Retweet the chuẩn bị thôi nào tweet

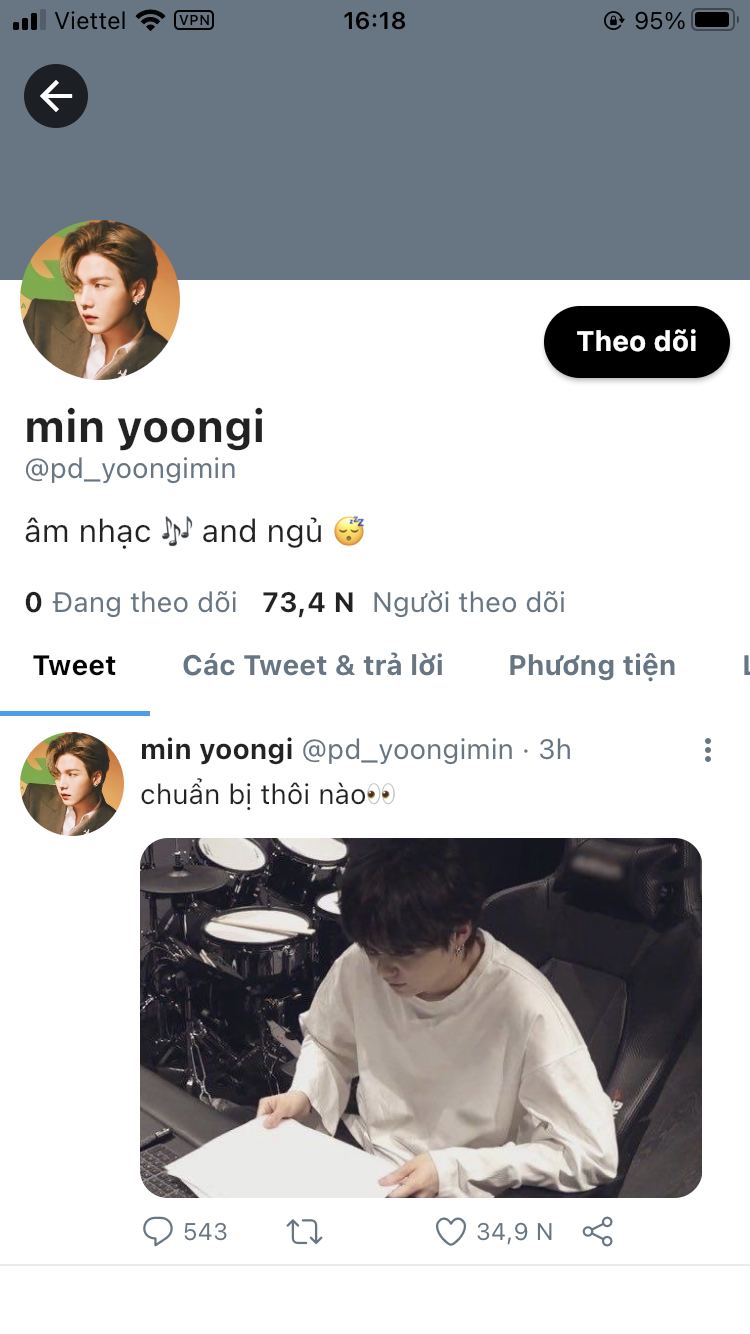304,1232
